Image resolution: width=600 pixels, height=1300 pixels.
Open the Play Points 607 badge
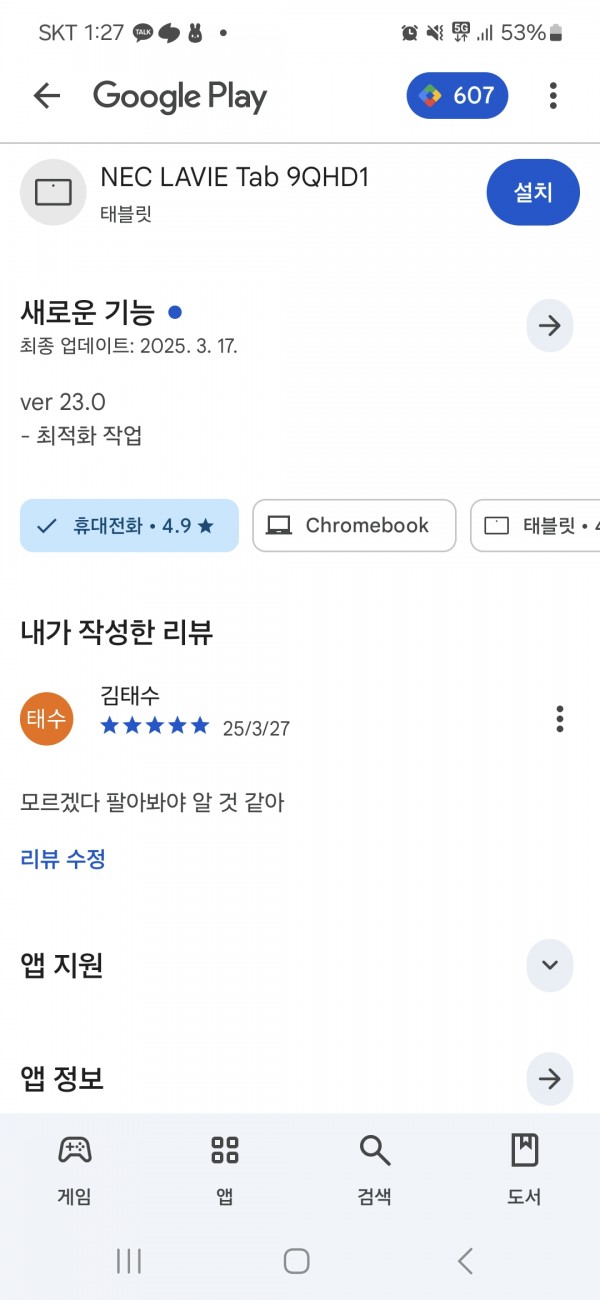tap(457, 96)
